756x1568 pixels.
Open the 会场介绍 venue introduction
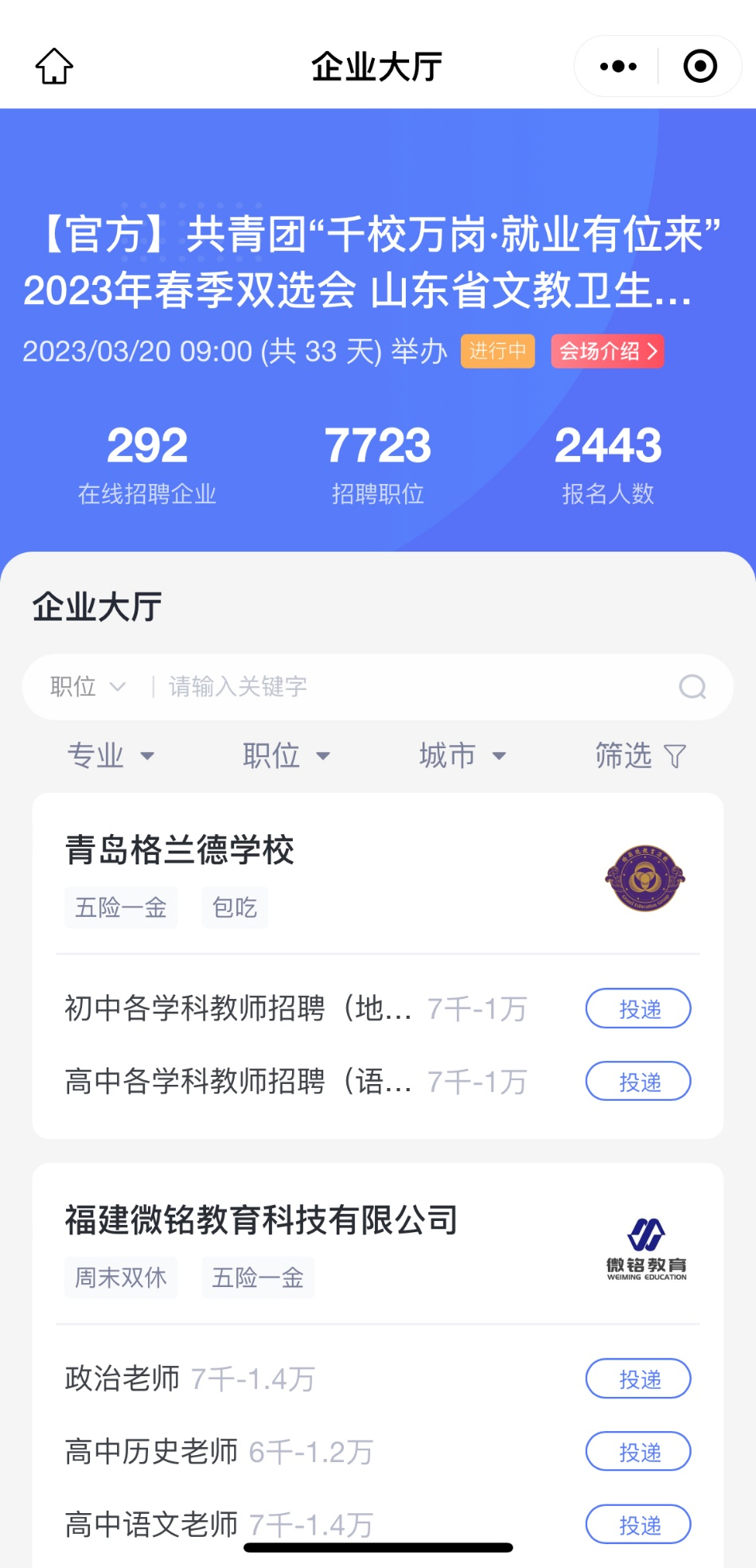pyautogui.click(x=608, y=351)
